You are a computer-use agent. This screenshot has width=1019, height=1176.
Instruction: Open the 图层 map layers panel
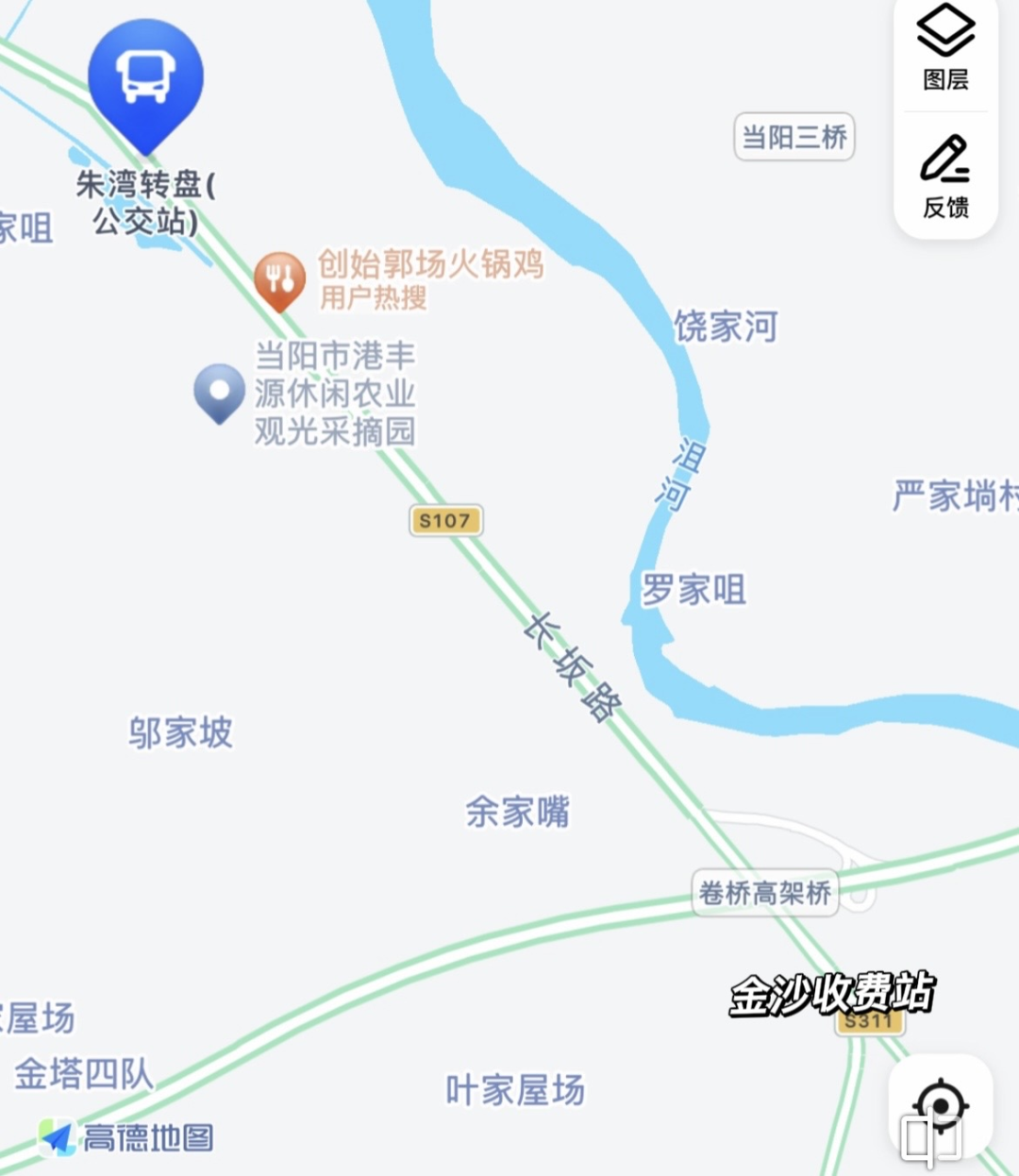(945, 47)
